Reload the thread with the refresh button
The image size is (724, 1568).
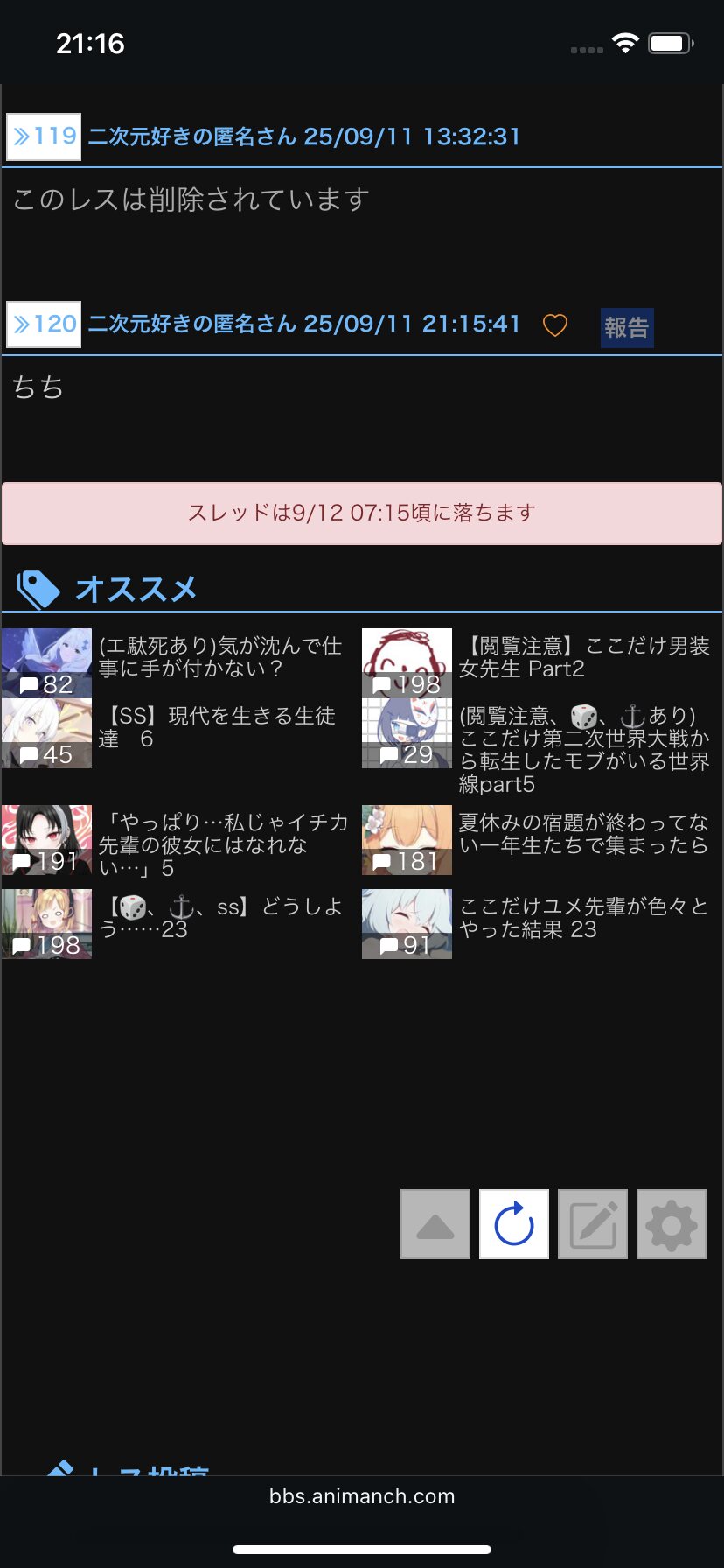514,1224
